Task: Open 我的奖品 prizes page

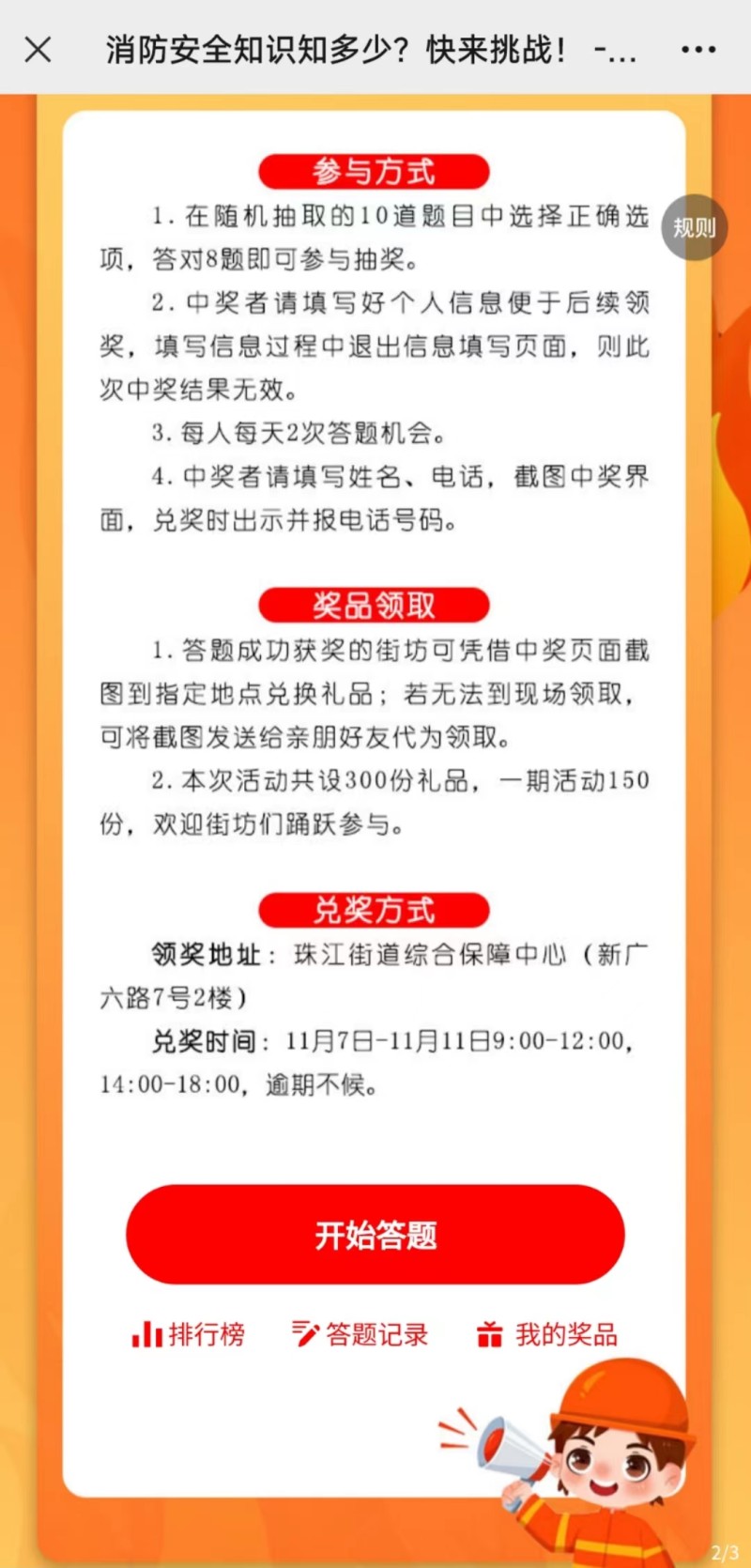Action: (547, 1334)
